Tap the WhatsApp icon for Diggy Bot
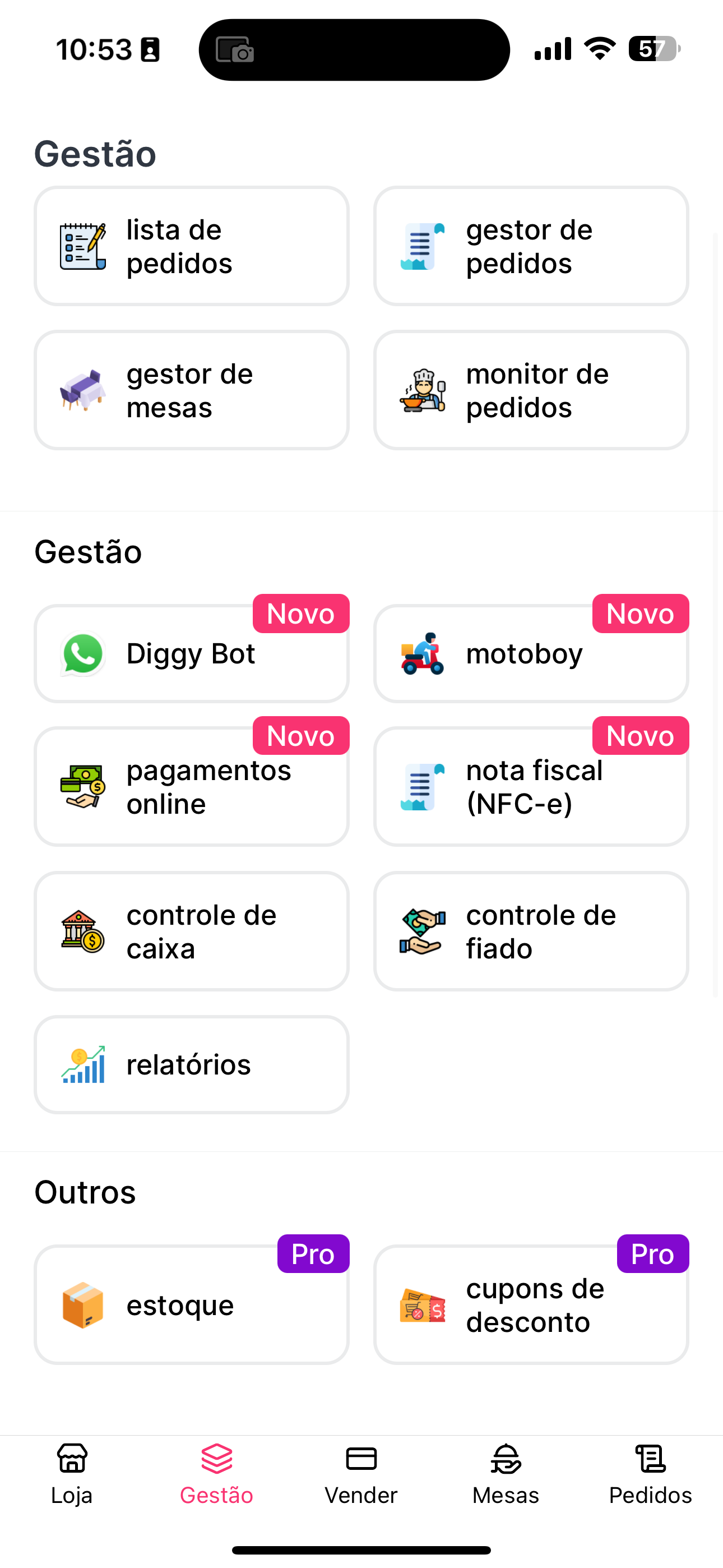 coord(83,653)
